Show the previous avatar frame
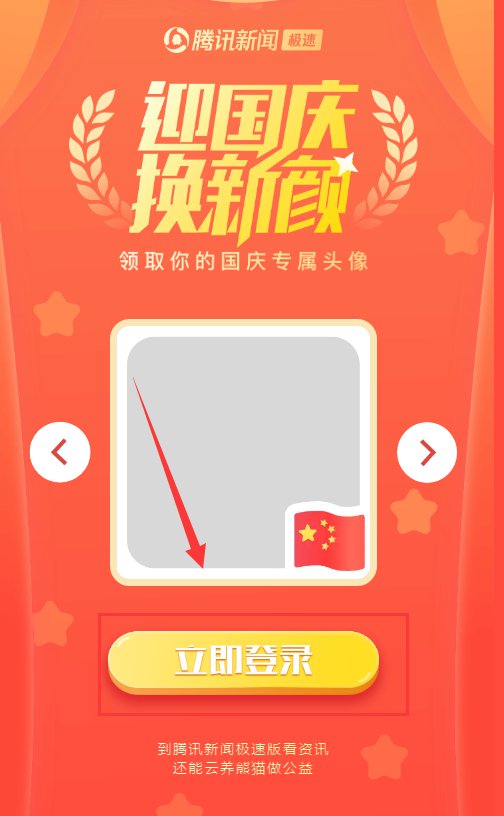This screenshot has height=816, width=504. point(60,452)
